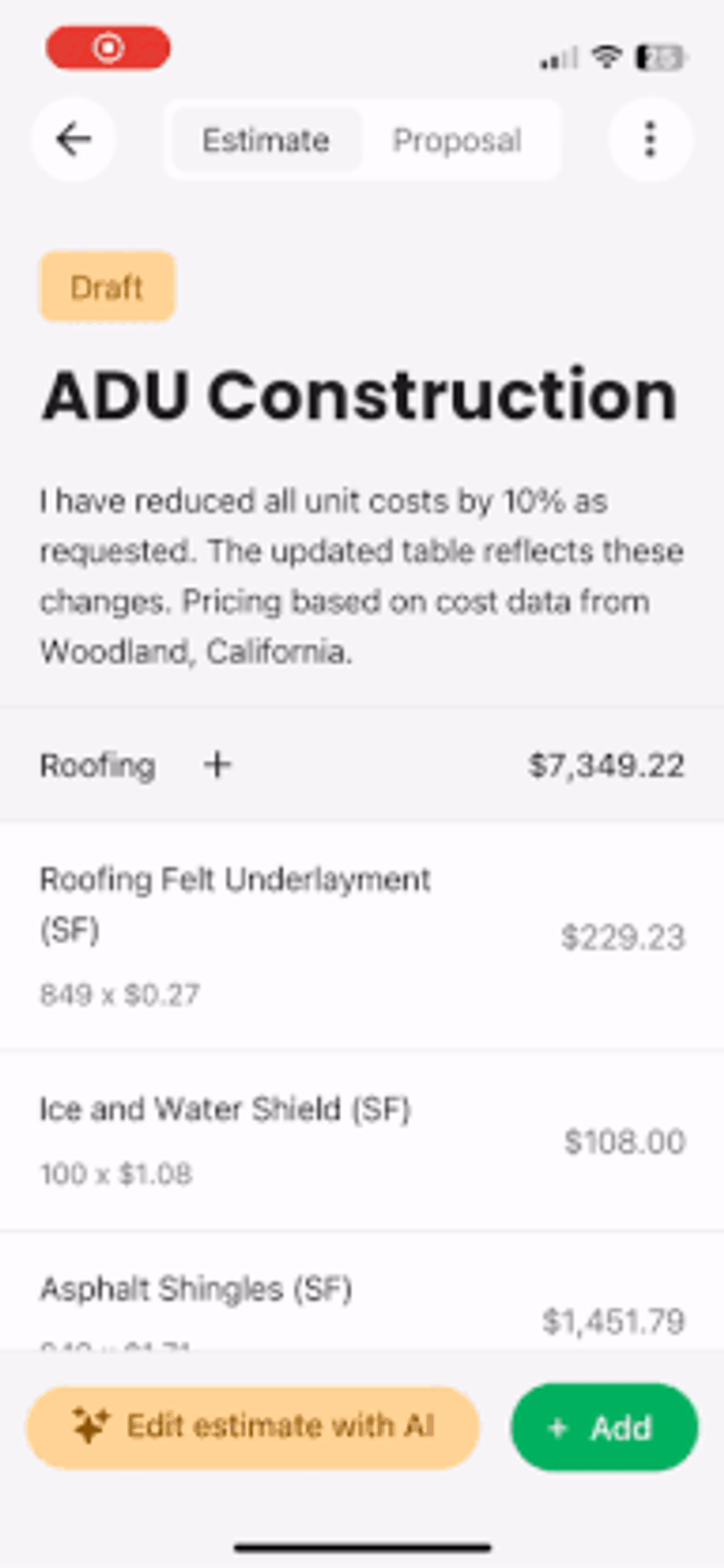Select the Estimate tab
This screenshot has height=1568, width=724.
[266, 141]
